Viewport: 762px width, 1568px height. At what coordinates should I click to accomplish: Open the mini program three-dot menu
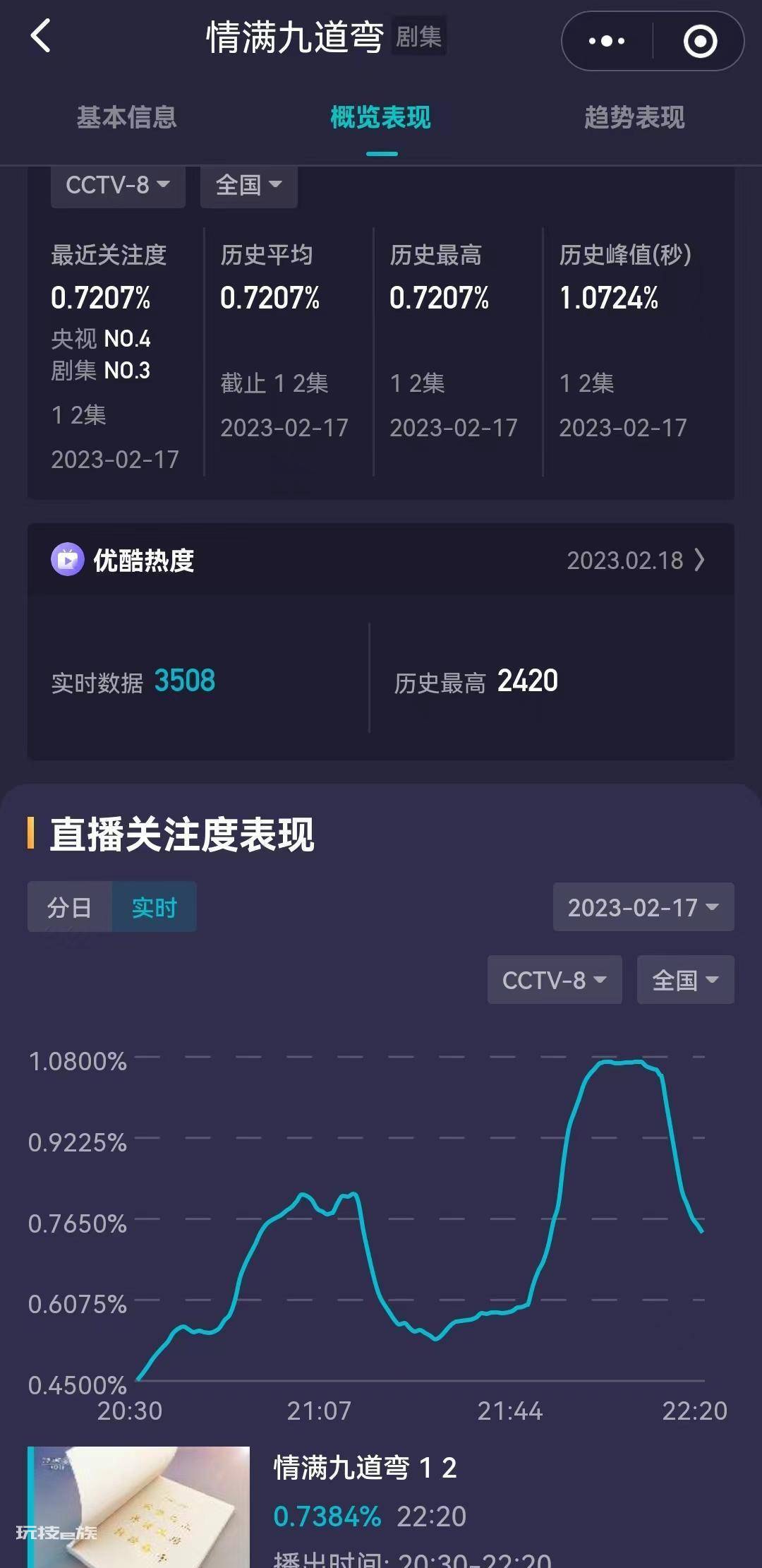[x=607, y=41]
